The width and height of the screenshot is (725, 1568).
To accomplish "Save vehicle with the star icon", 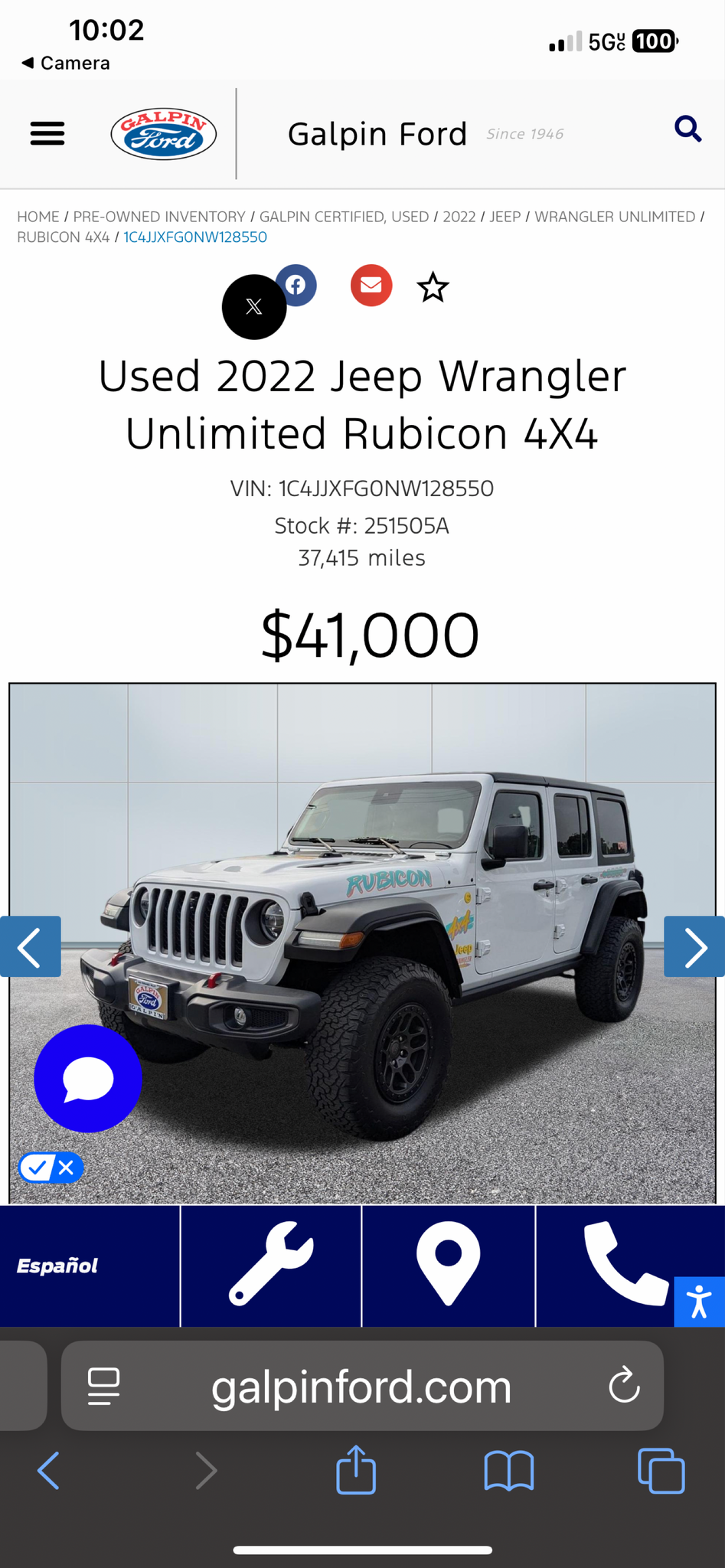I will tap(433, 288).
